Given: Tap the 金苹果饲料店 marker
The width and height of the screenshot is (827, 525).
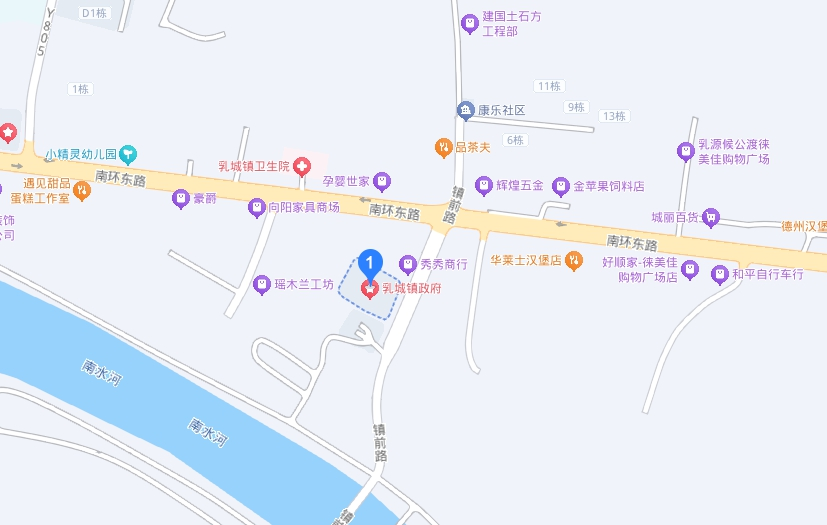Looking at the screenshot, I should click(x=561, y=187).
